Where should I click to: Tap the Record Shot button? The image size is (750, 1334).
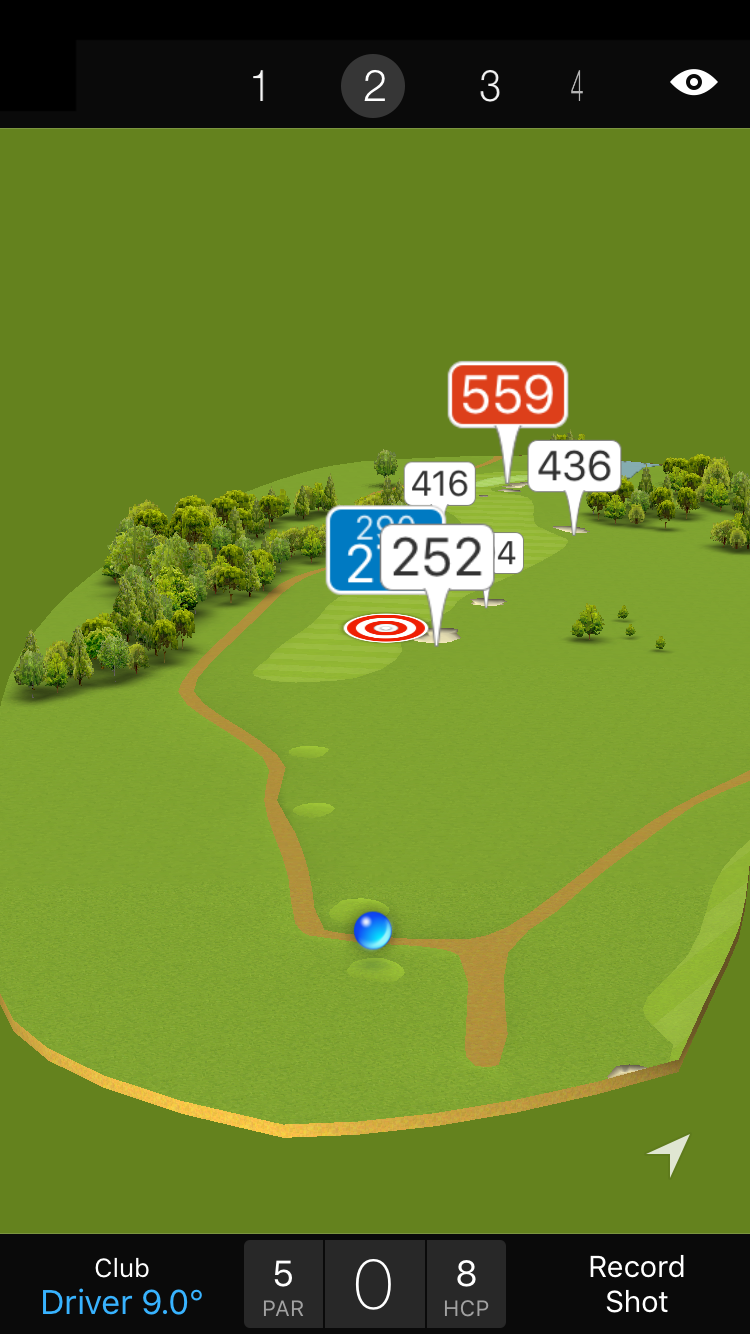[x=636, y=1284]
